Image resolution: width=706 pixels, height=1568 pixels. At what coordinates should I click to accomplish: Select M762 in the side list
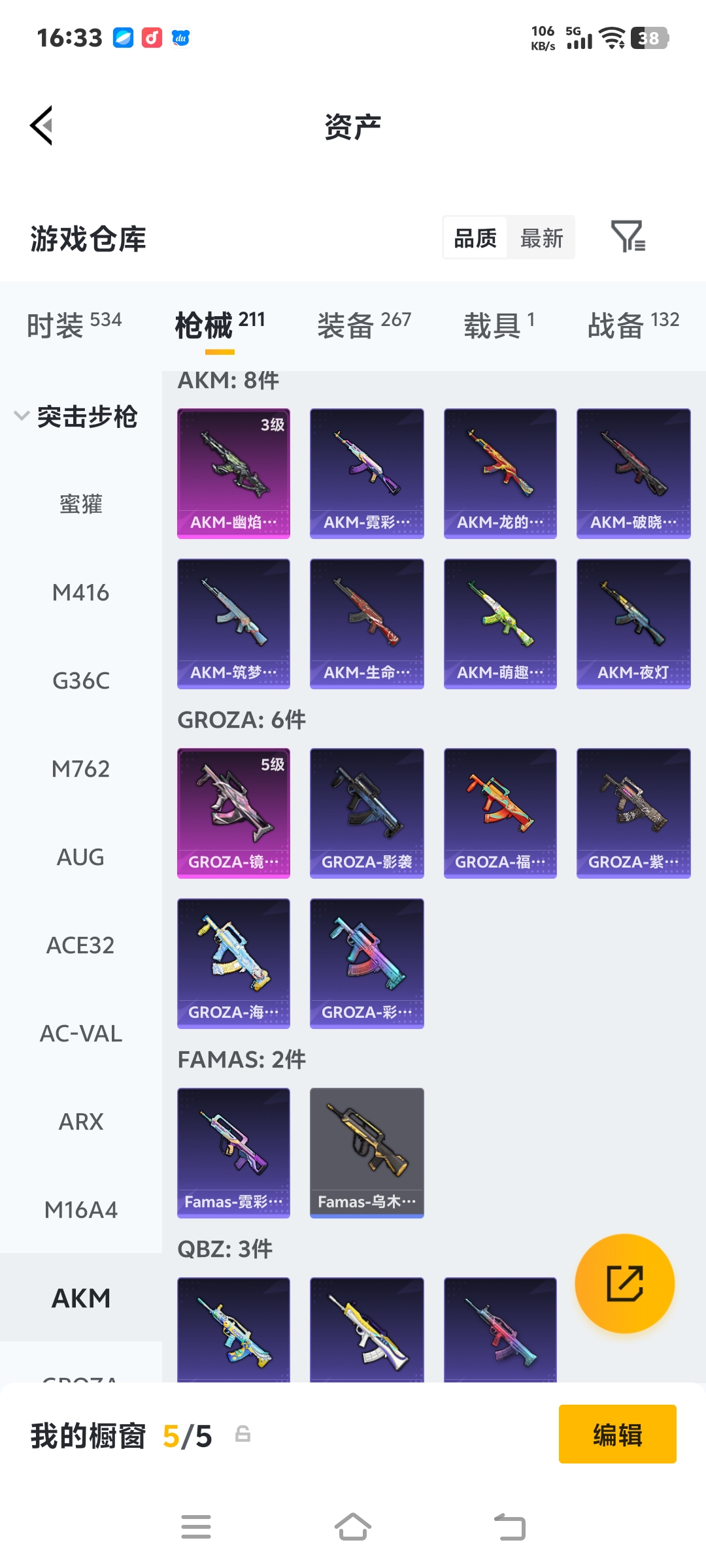(x=80, y=769)
